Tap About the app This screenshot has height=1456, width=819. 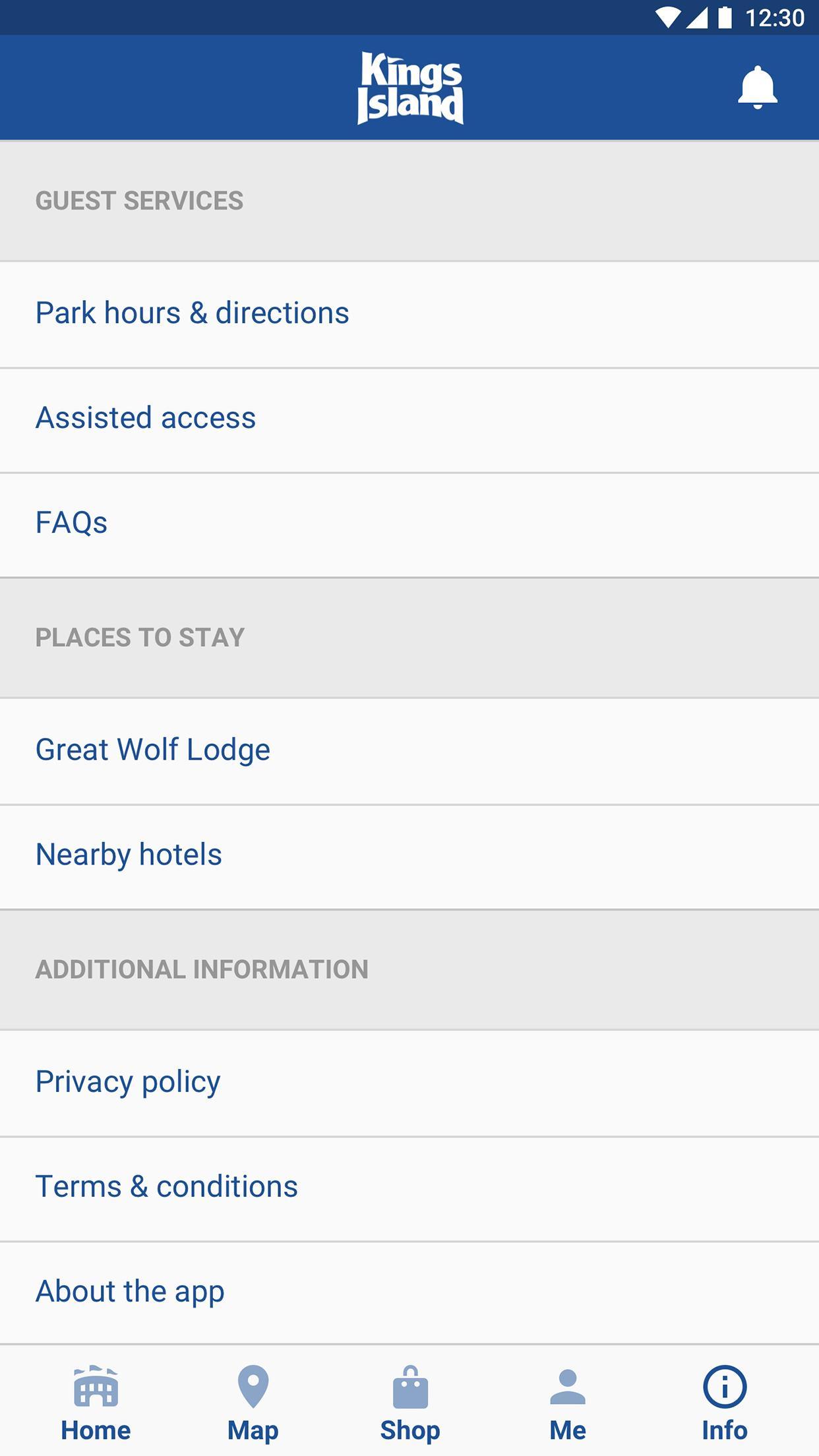409,1292
